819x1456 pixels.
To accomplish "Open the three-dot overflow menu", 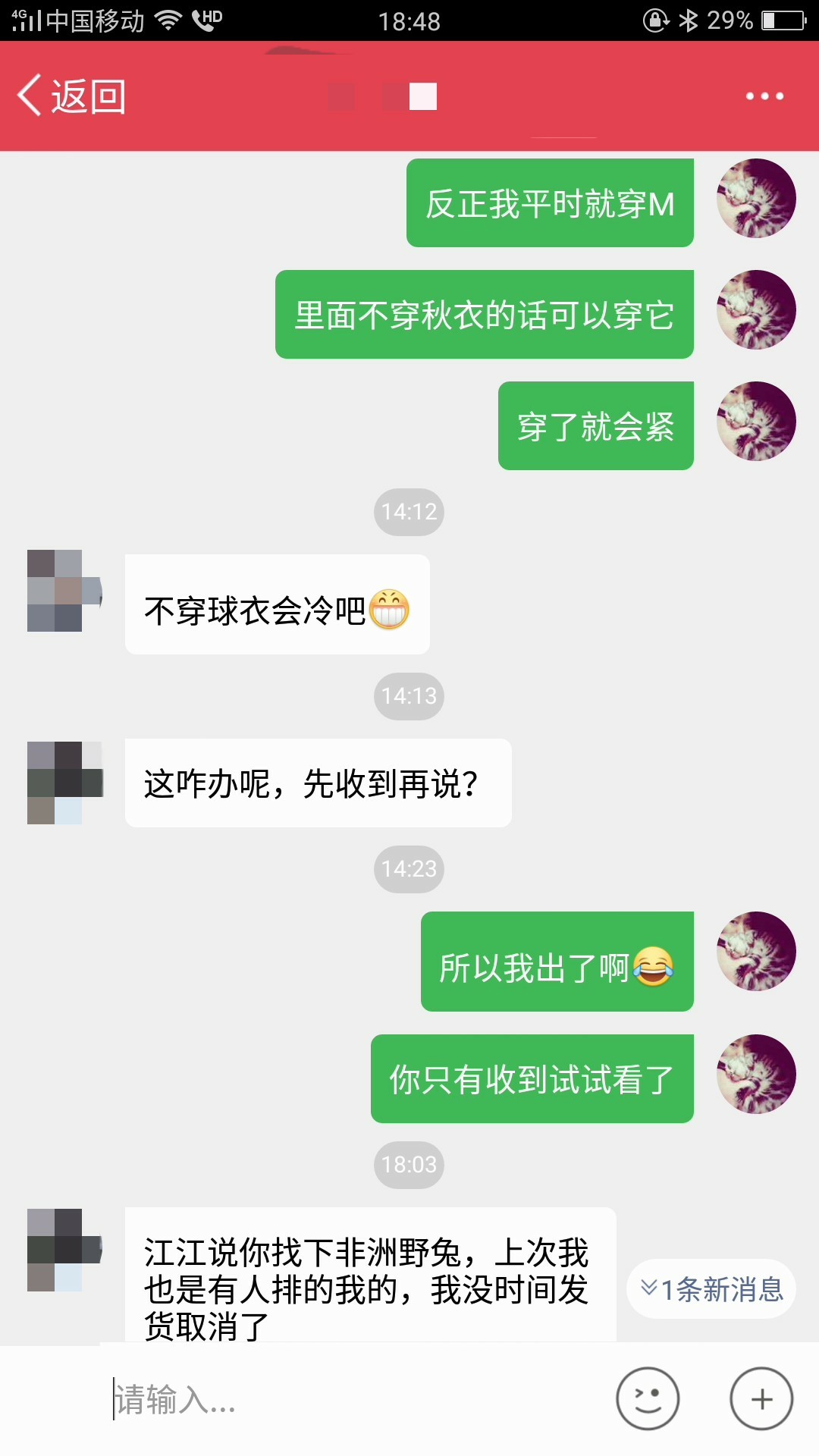I will (x=764, y=96).
